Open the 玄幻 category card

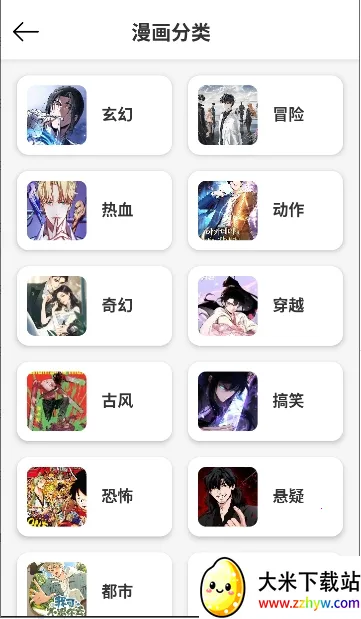[x=94, y=115]
